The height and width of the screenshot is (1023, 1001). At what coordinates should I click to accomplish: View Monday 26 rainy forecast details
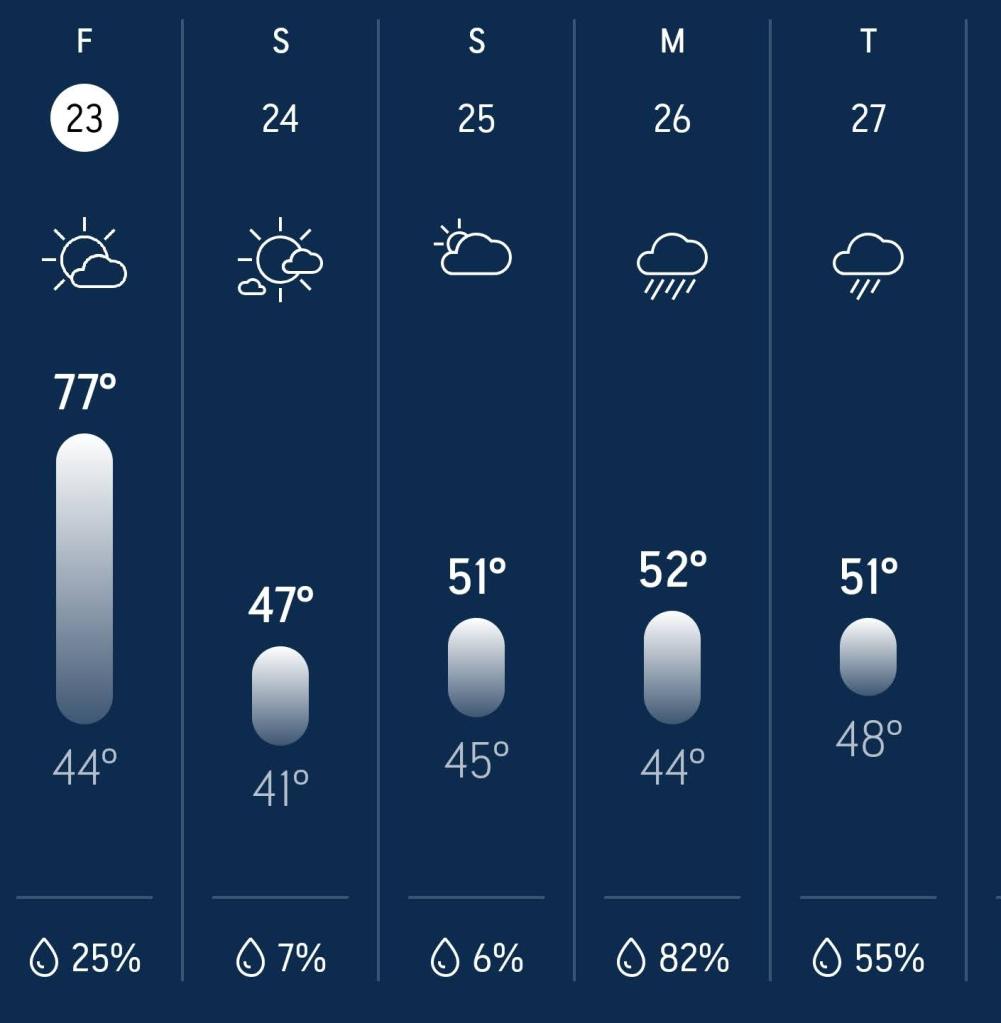[672, 119]
